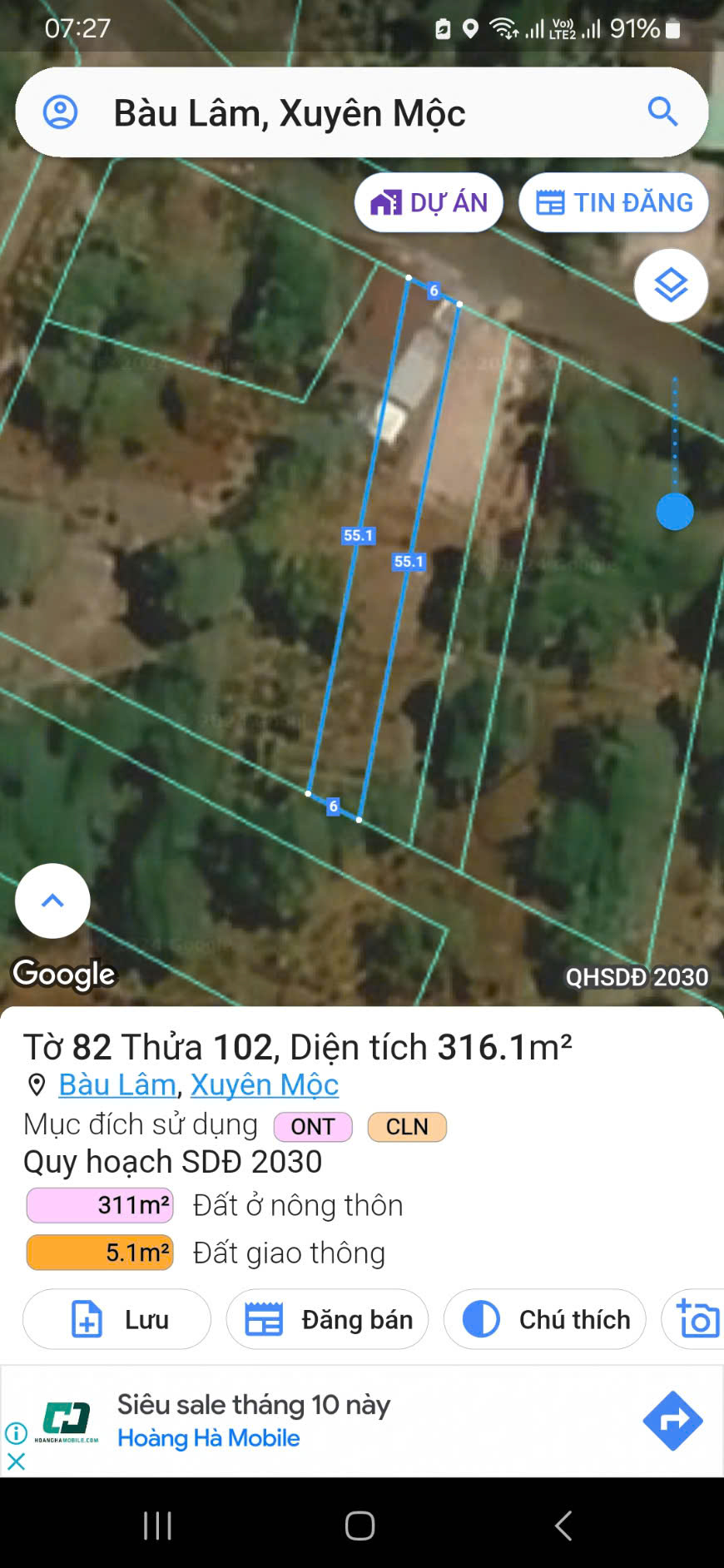The height and width of the screenshot is (1568, 724).
Task: Open the Xuyên Mộc link
Action: click(x=265, y=1084)
